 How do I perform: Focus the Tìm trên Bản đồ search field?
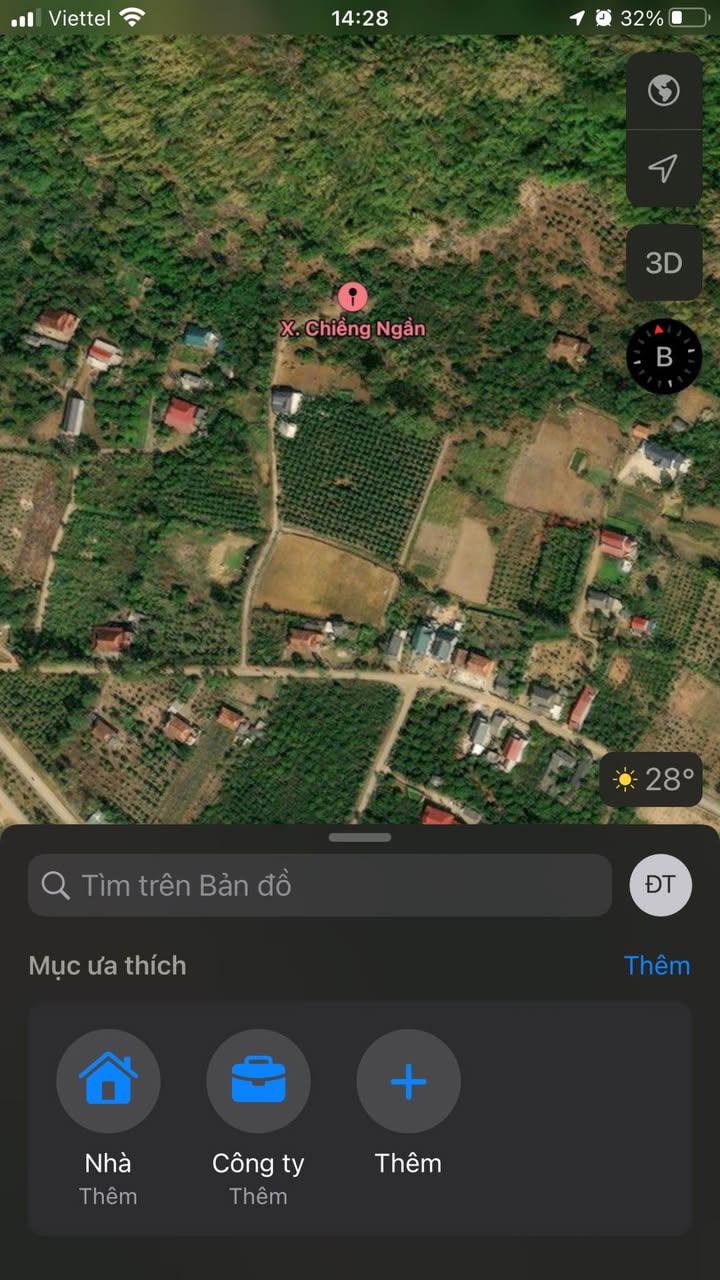coord(320,885)
